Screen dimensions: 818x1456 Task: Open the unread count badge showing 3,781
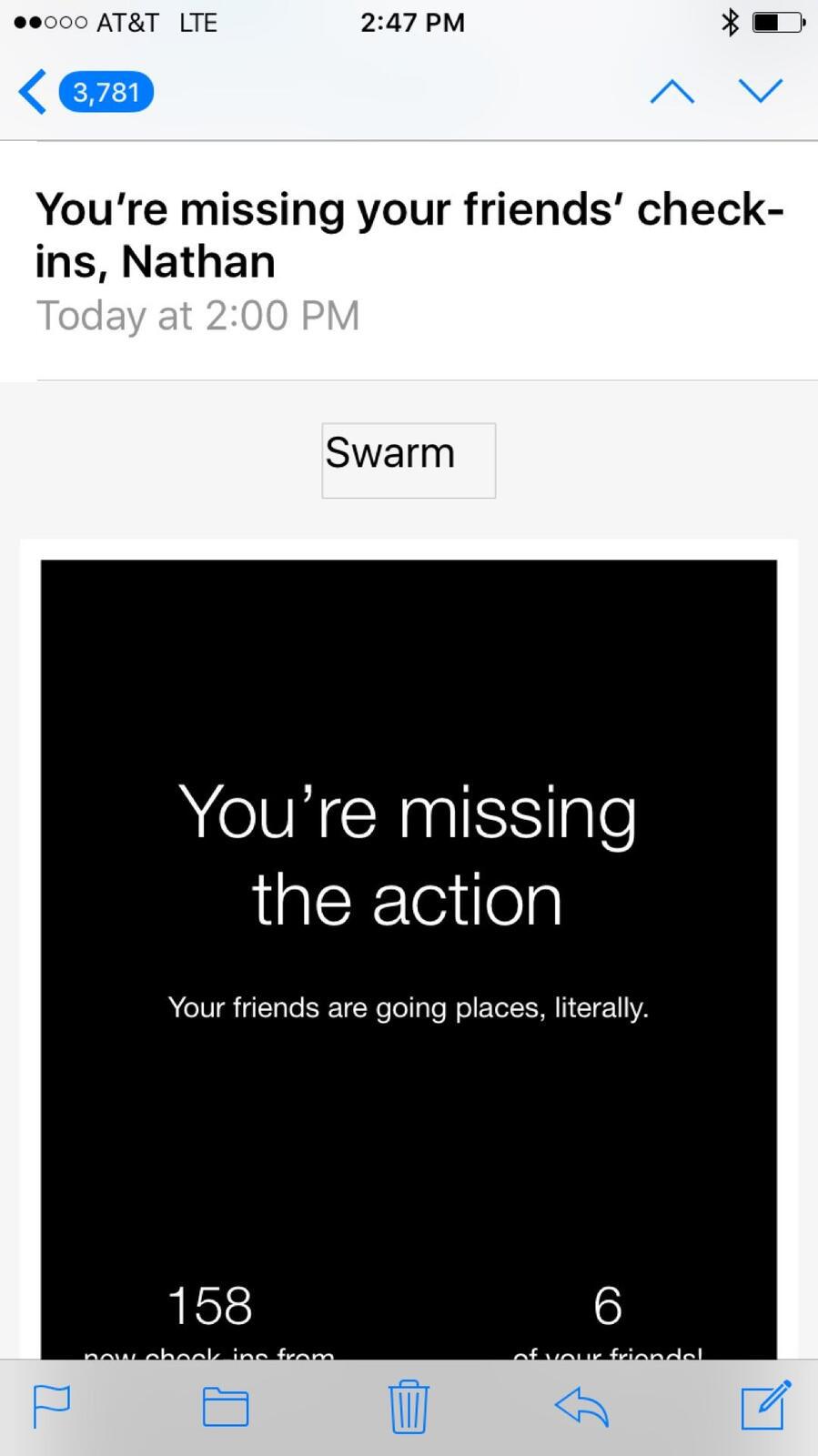[106, 91]
